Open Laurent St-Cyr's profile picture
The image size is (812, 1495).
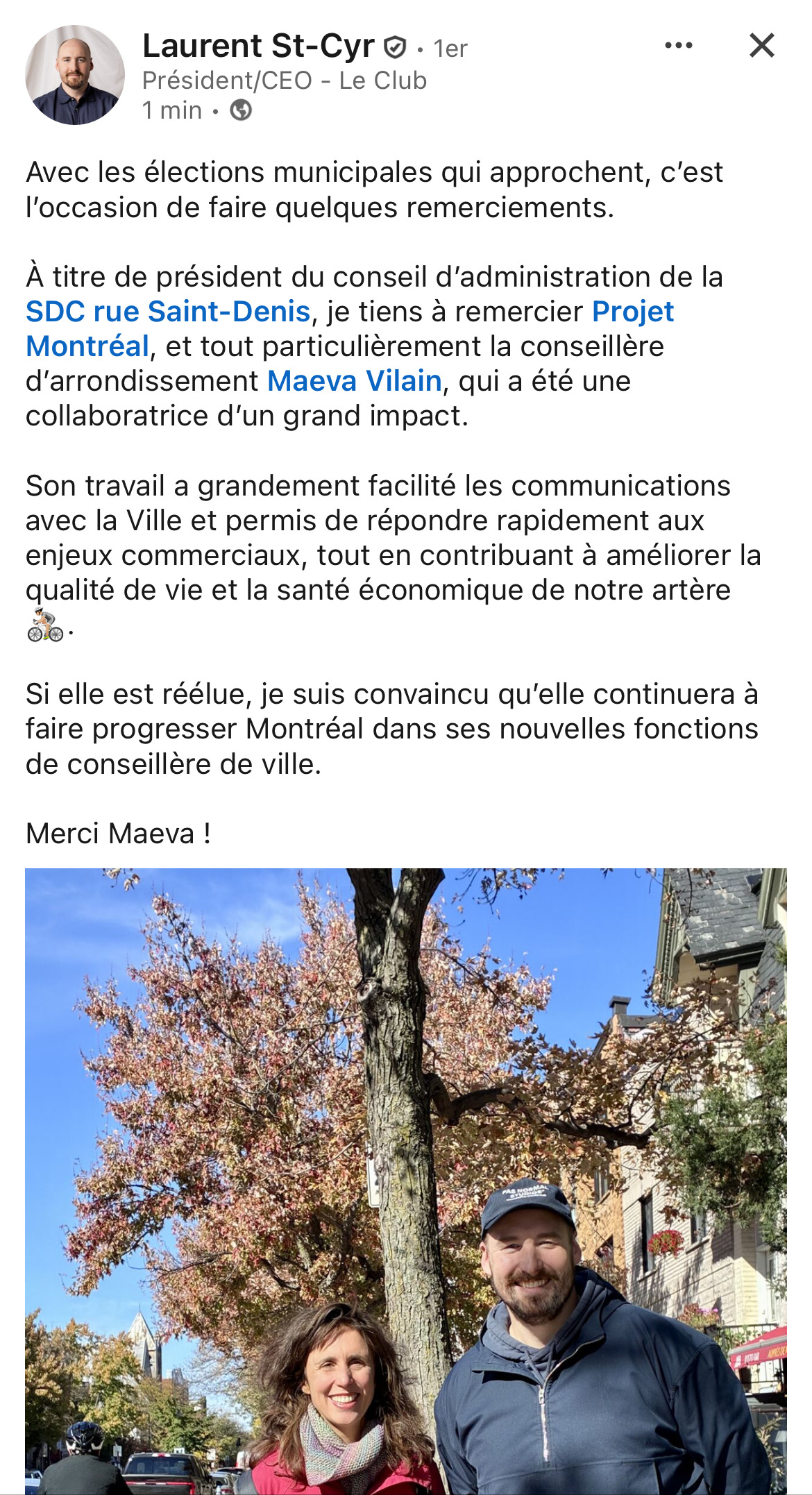75,75
